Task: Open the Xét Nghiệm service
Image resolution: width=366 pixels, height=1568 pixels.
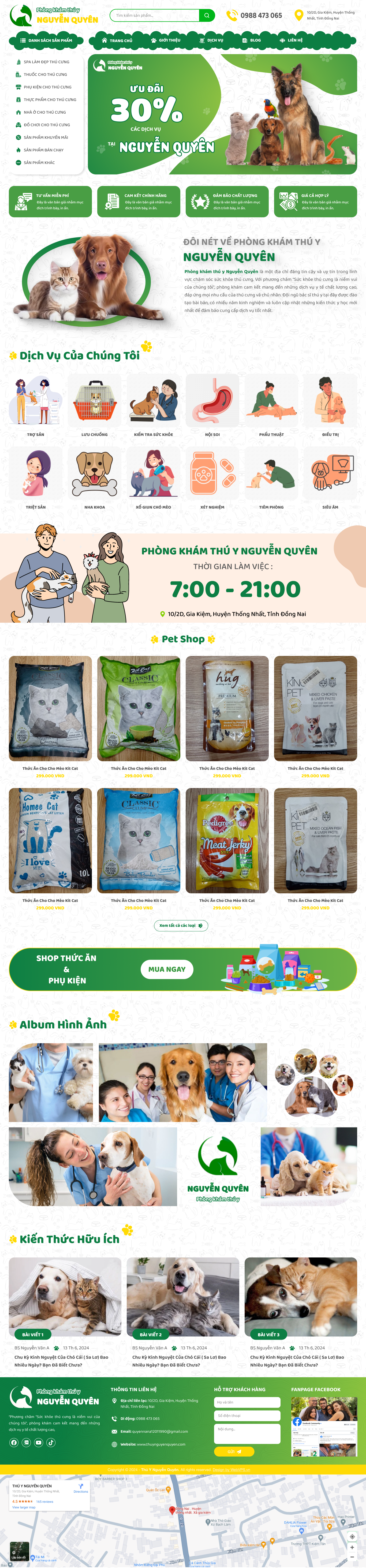Action: 212,477
